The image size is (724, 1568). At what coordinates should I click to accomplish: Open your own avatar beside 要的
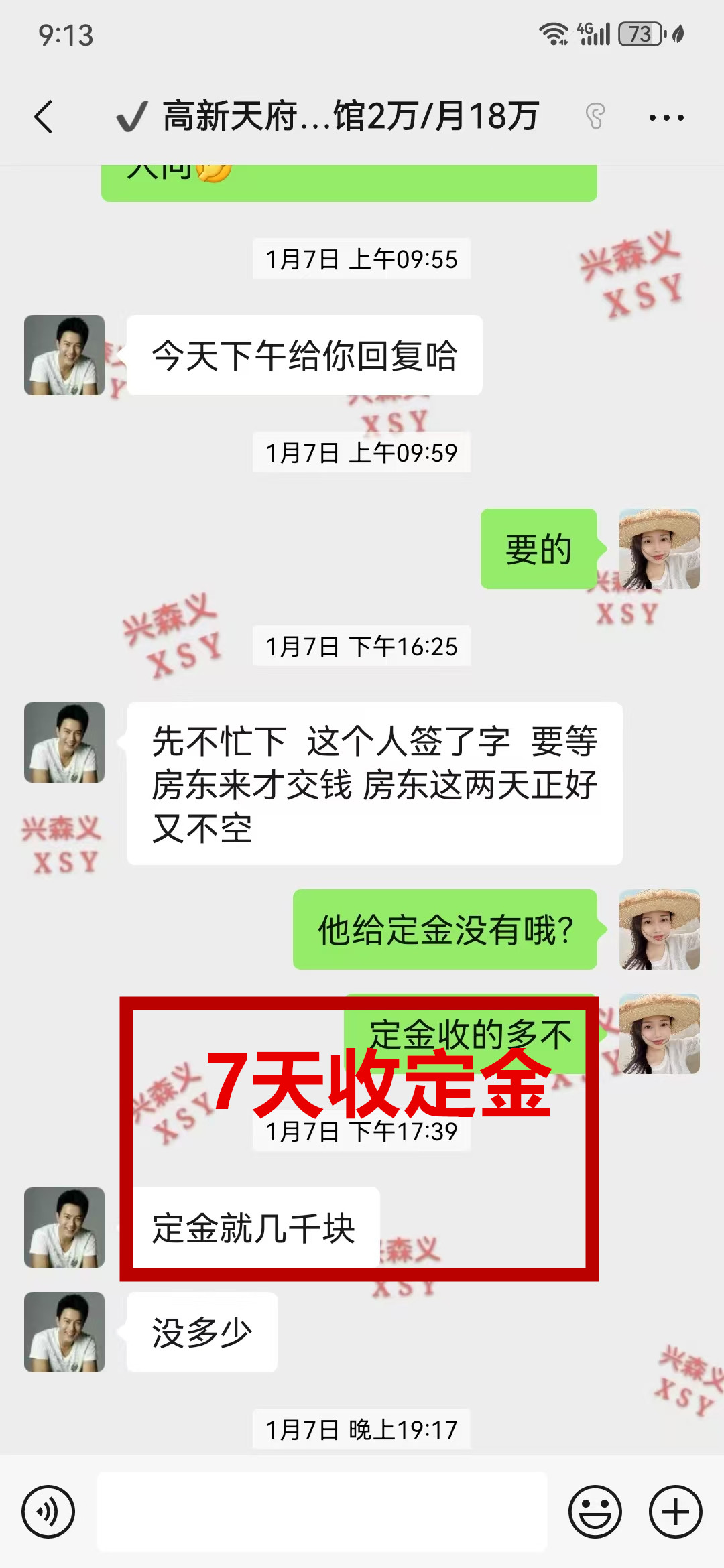coord(659,549)
